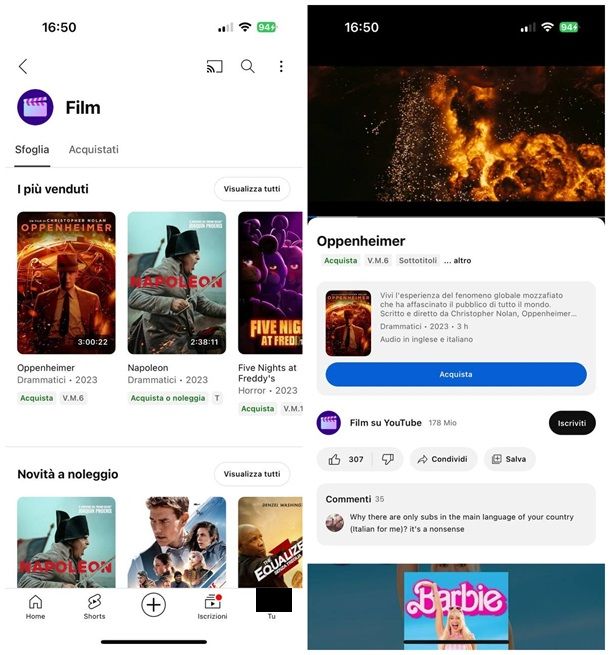
Task: Open the search magnifier
Action: point(247,66)
